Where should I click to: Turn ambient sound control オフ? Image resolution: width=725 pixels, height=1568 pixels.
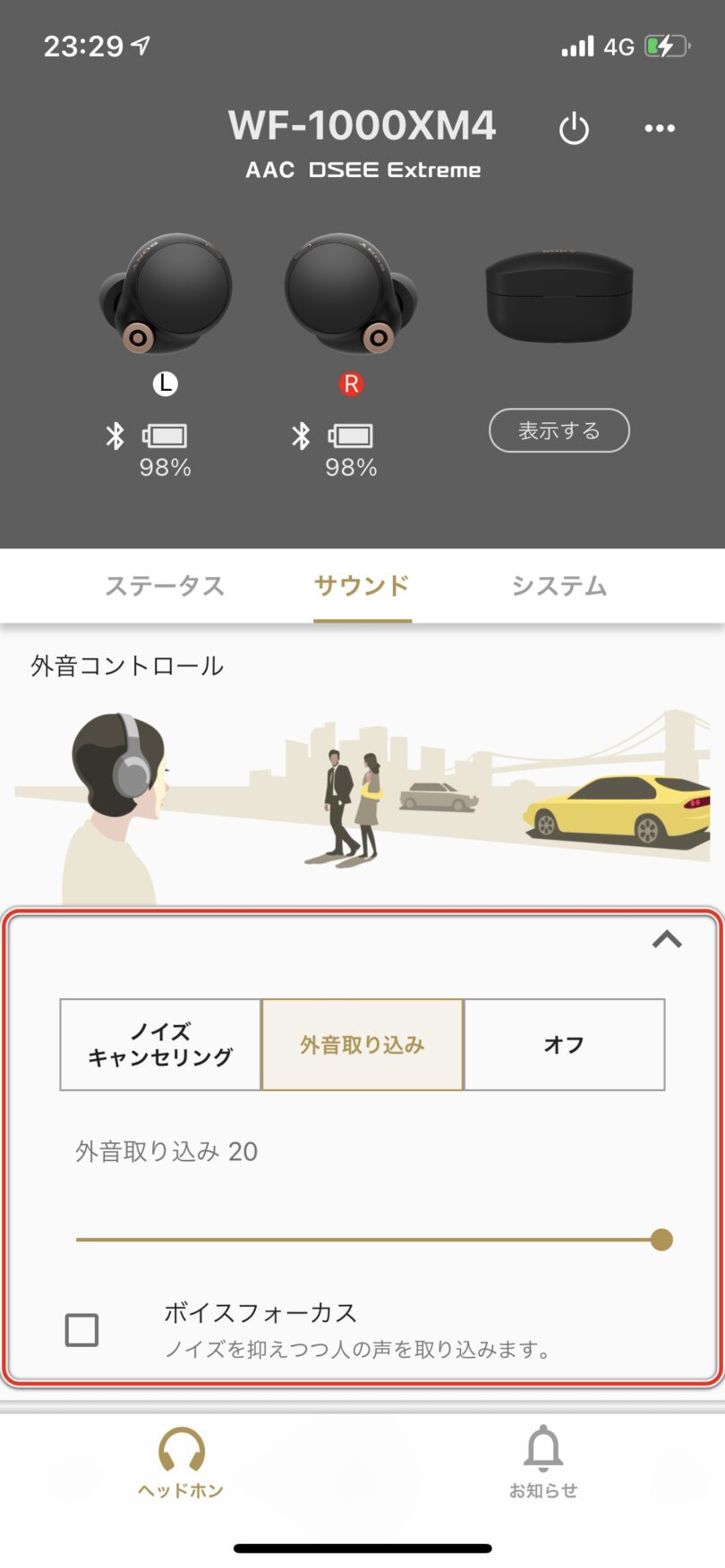coord(564,1045)
